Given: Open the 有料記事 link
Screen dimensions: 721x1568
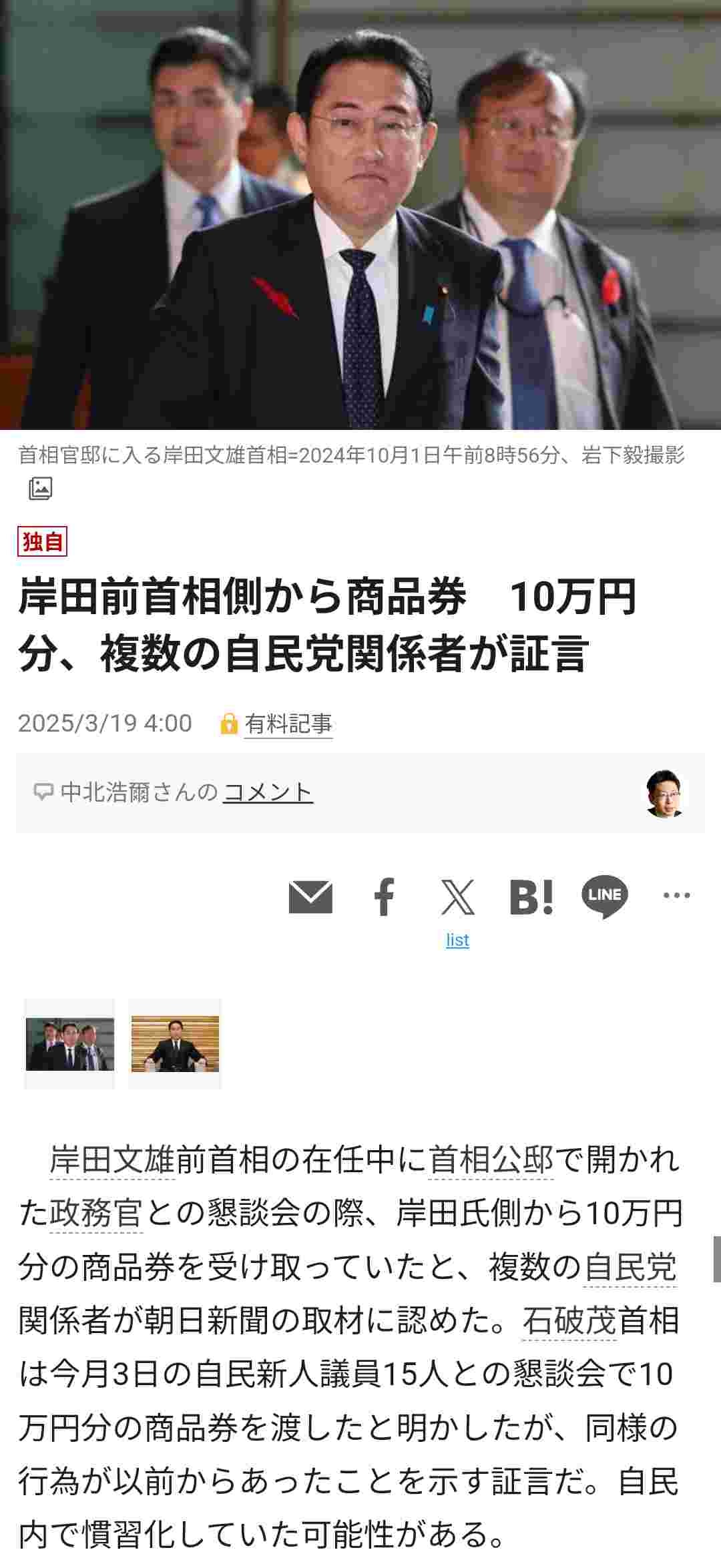Looking at the screenshot, I should [x=288, y=724].
